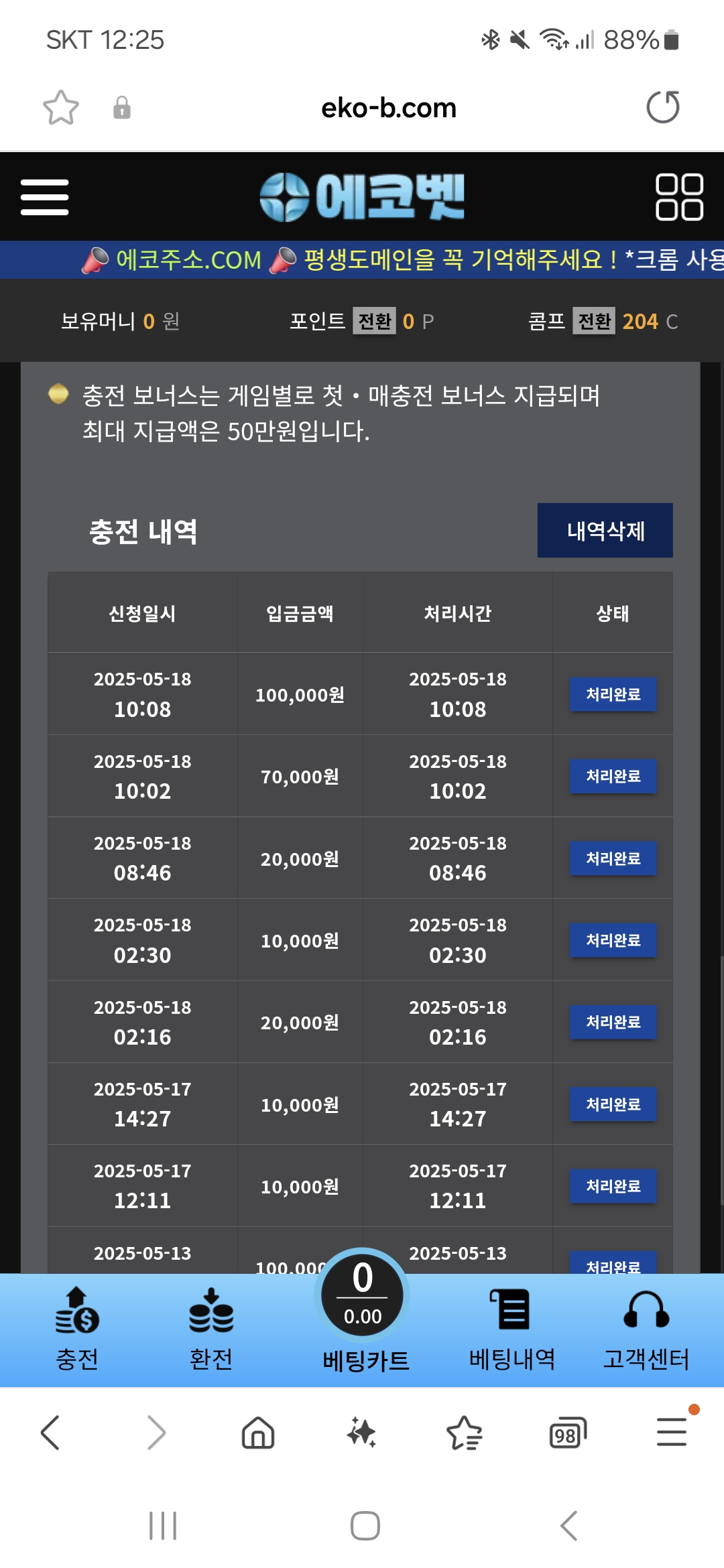Tap 전환 next to 콤프
Screen dimensions: 724x1568
(594, 322)
